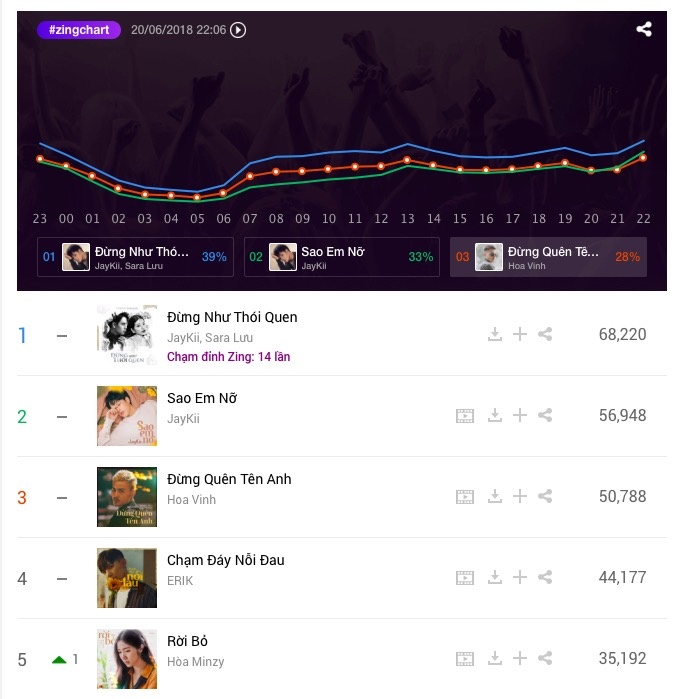Share the song Đừng Như Thói Quen
The image size is (682, 699).
point(545,334)
